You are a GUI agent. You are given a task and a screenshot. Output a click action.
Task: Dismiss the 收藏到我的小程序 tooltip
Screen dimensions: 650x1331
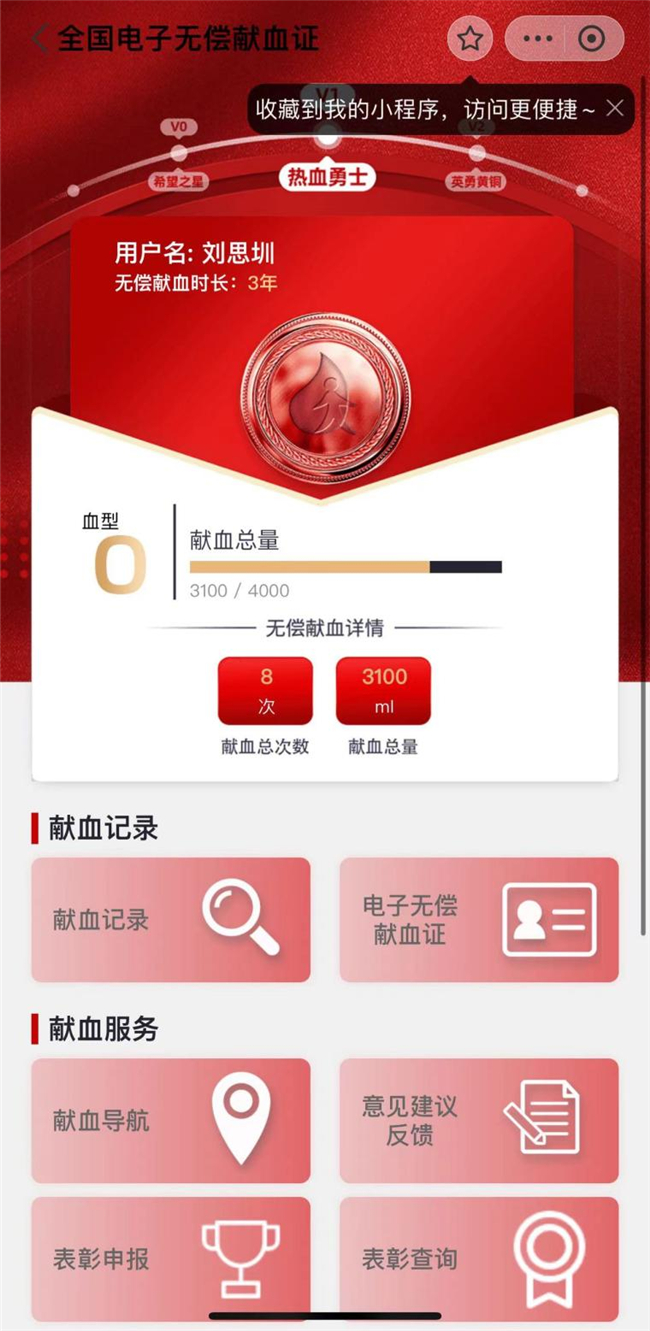[x=615, y=108]
